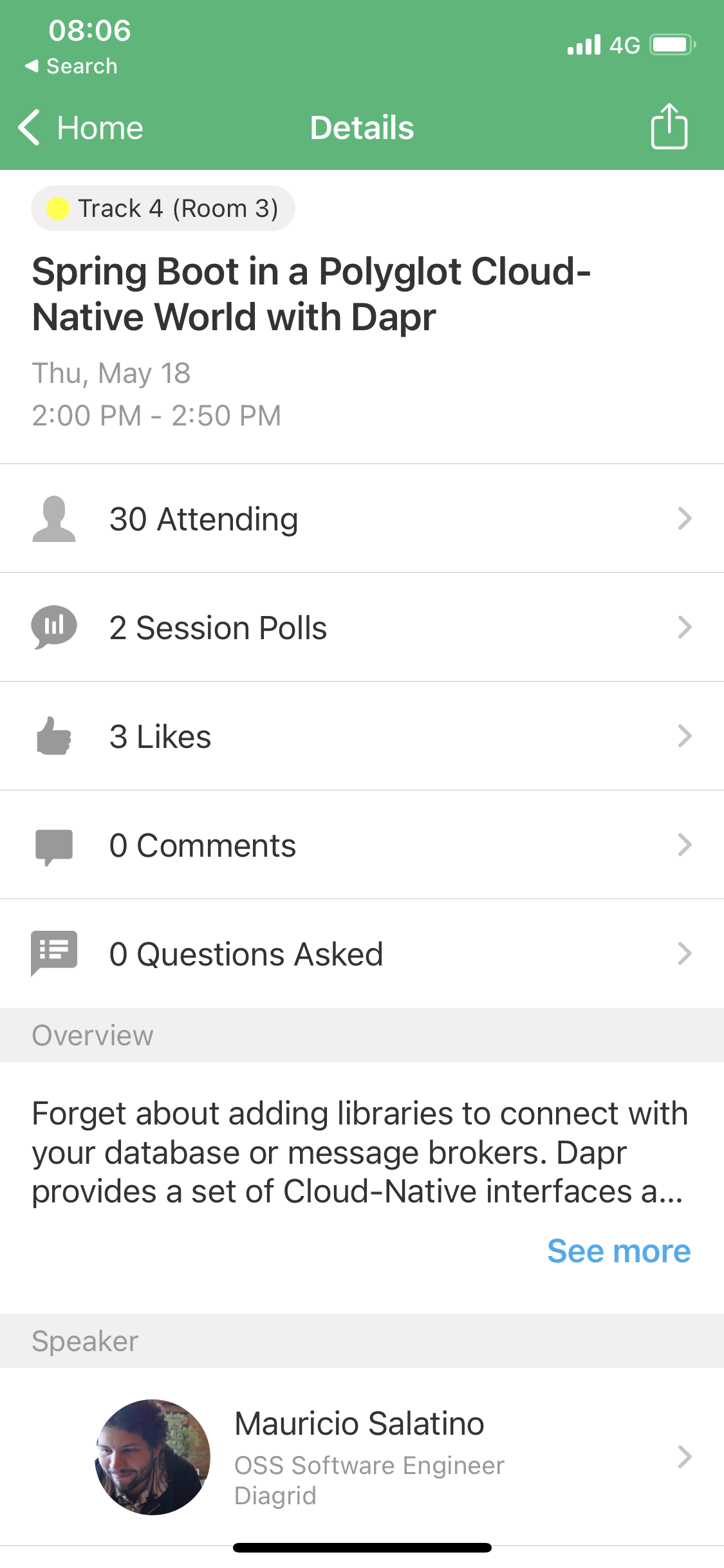
Task: Return to Search app
Action: 71,66
